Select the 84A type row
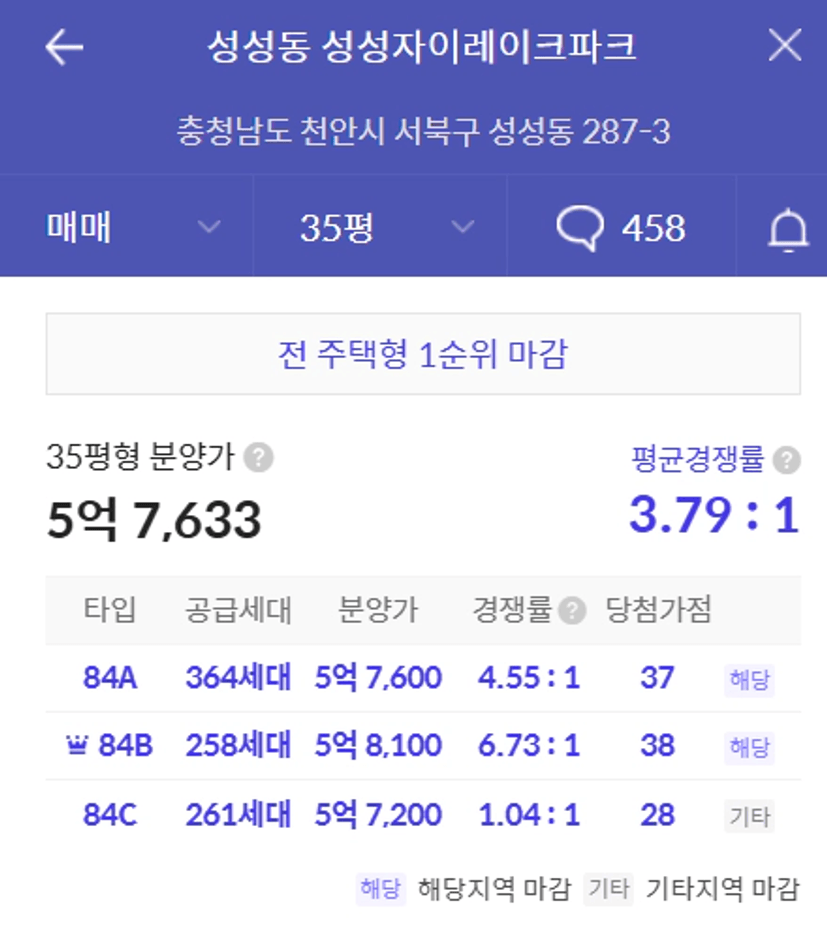 [422, 678]
